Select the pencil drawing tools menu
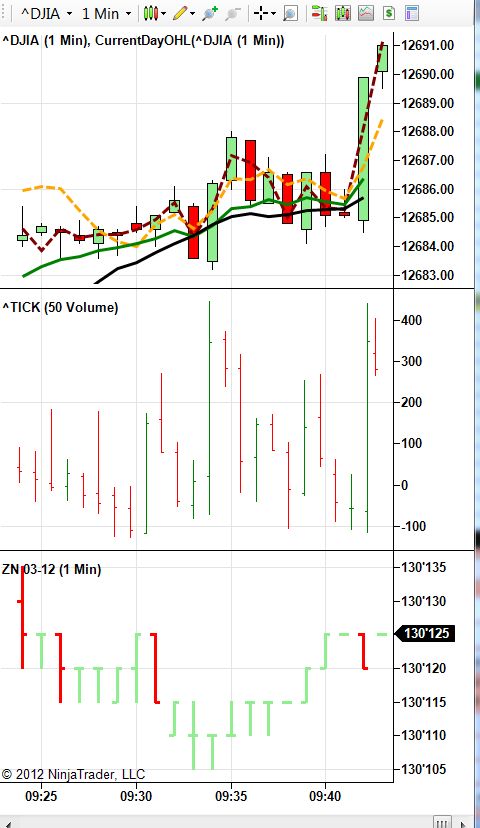 click(x=183, y=13)
